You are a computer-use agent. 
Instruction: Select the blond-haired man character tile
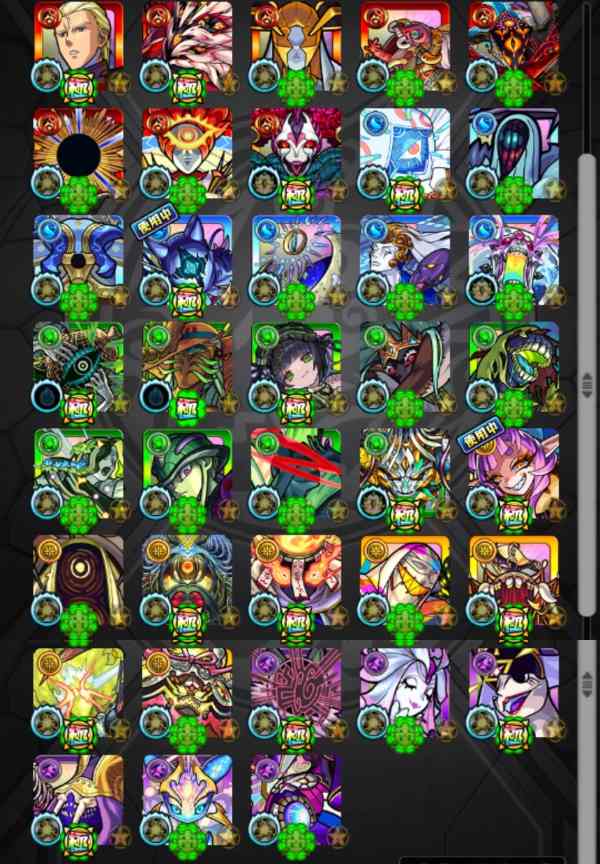[x=78, y=45]
